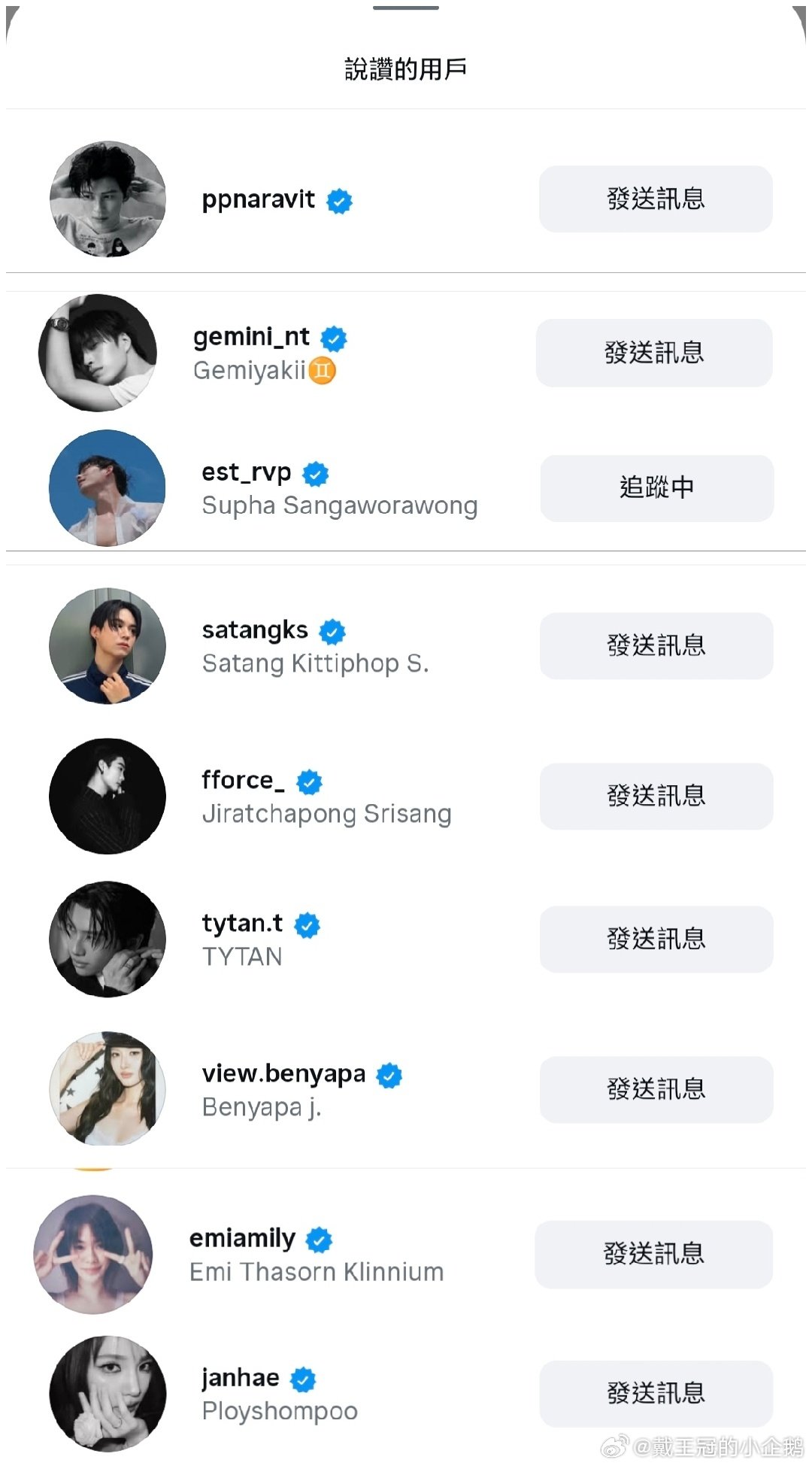
Task: Message gemini_nt
Action: [x=654, y=353]
